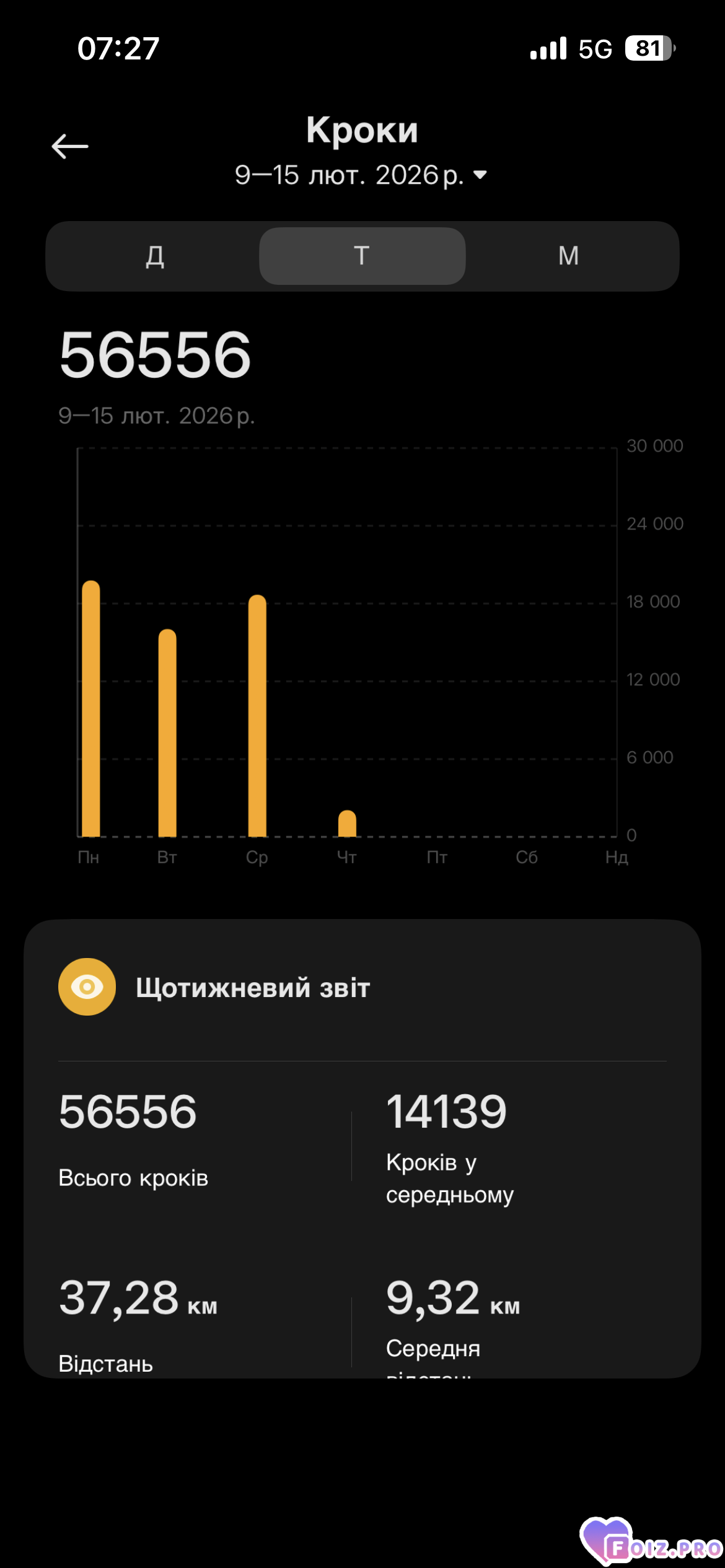Switch to the Д day tab

coord(155,256)
